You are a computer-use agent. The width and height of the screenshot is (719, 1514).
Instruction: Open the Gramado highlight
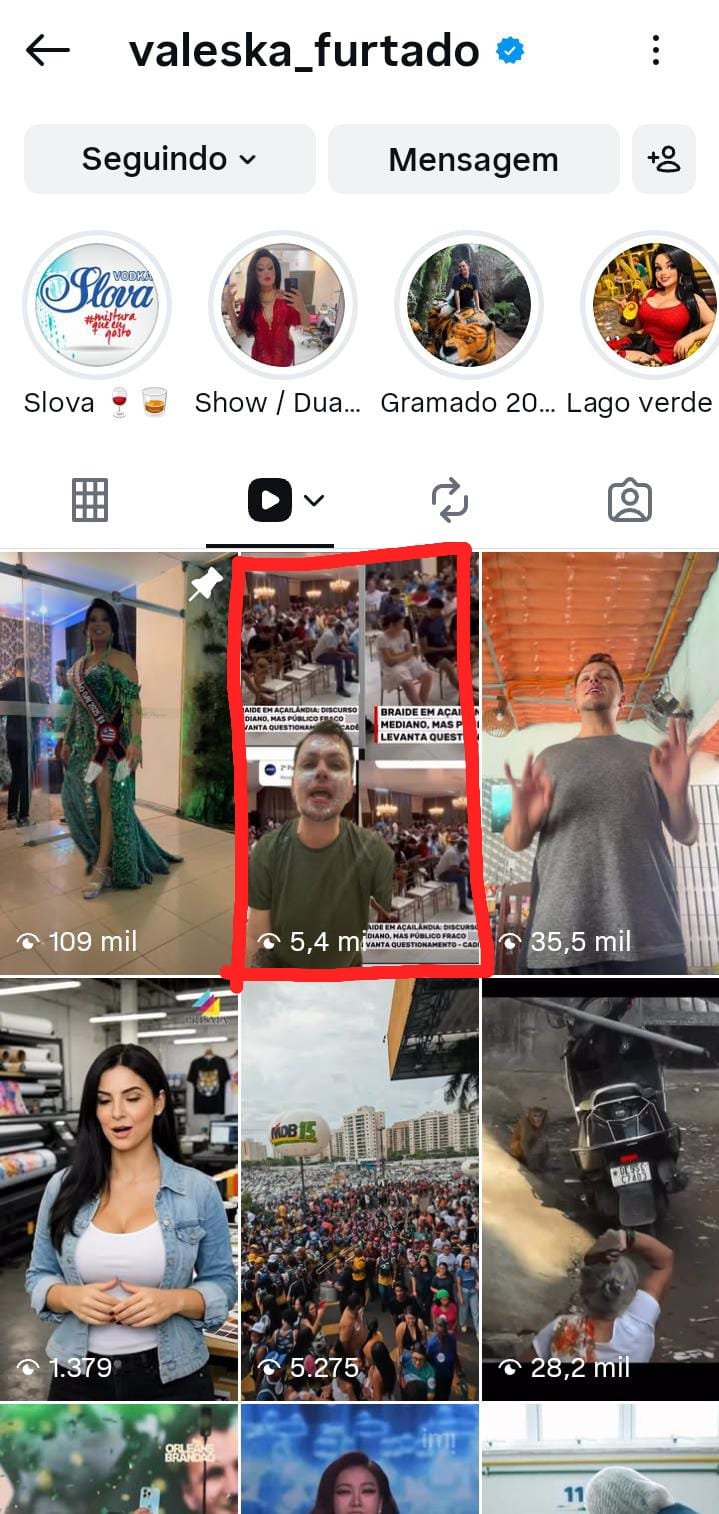pyautogui.click(x=469, y=303)
